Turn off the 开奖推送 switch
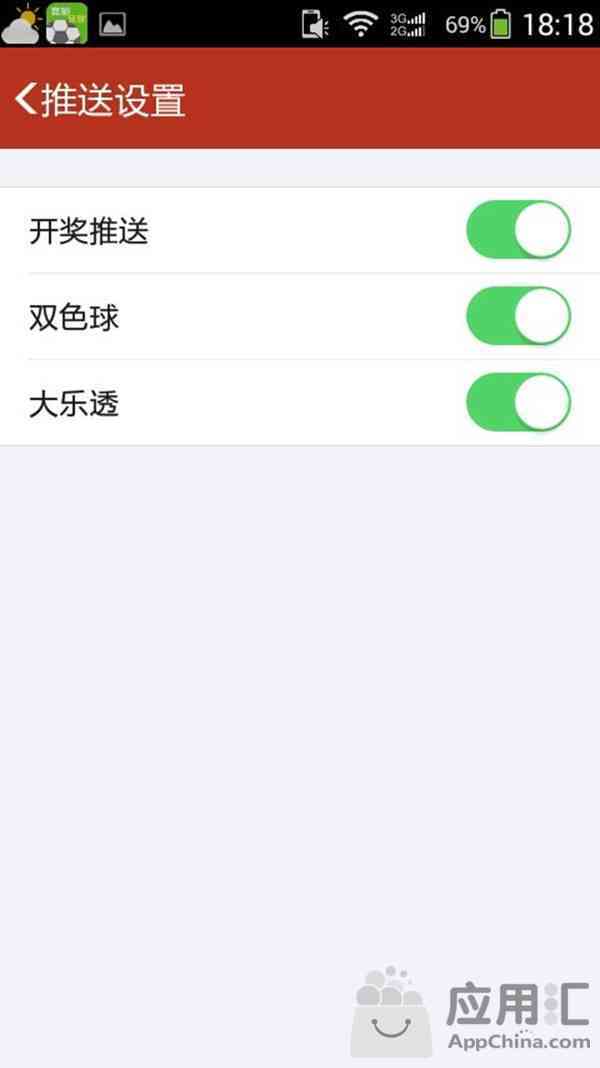 tap(518, 230)
